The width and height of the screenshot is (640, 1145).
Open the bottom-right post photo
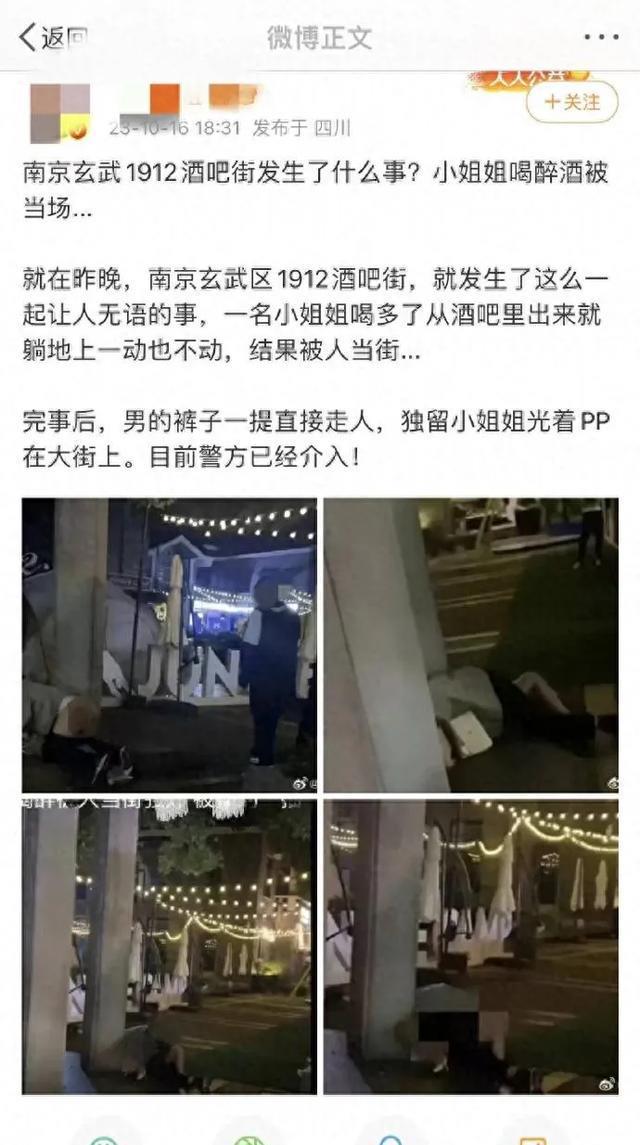(471, 946)
